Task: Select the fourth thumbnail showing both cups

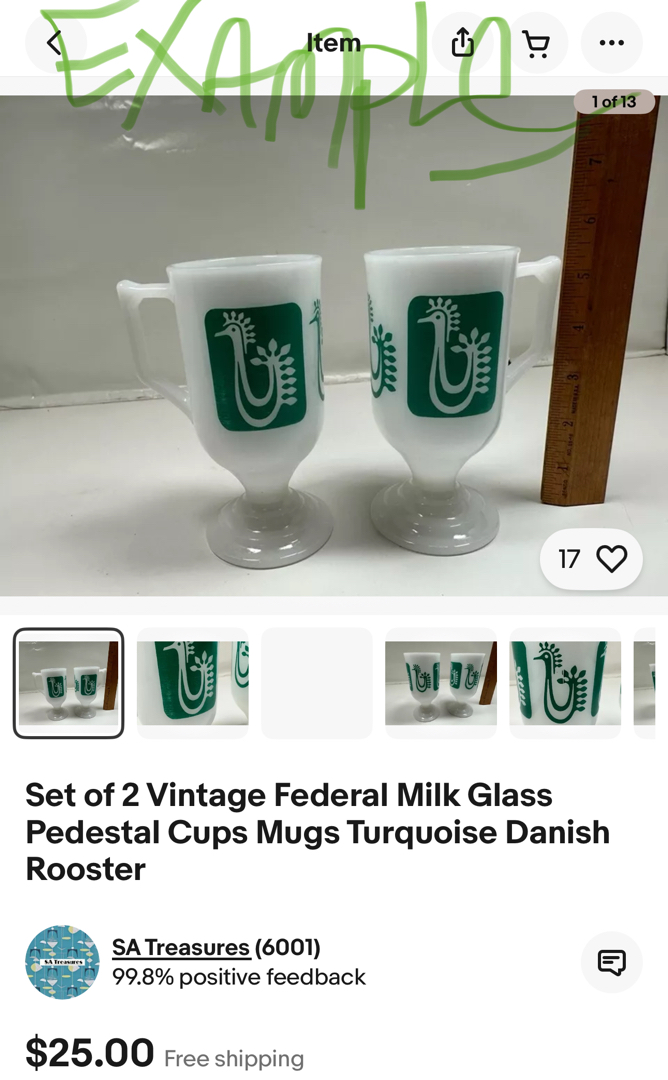Action: 441,683
